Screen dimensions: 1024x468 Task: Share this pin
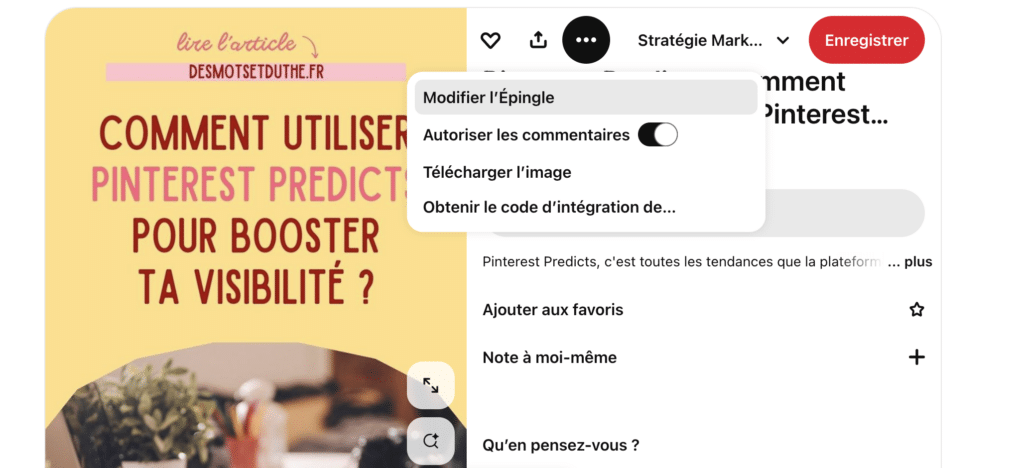(538, 40)
